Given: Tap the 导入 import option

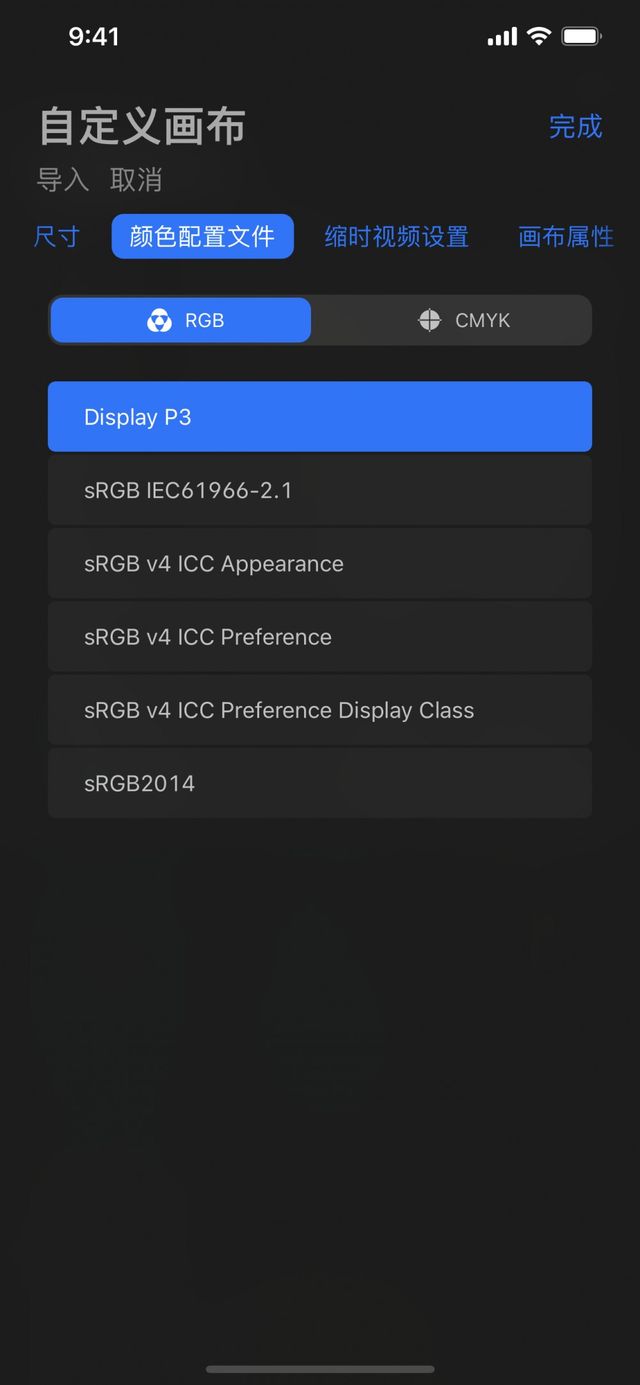Looking at the screenshot, I should click(63, 180).
